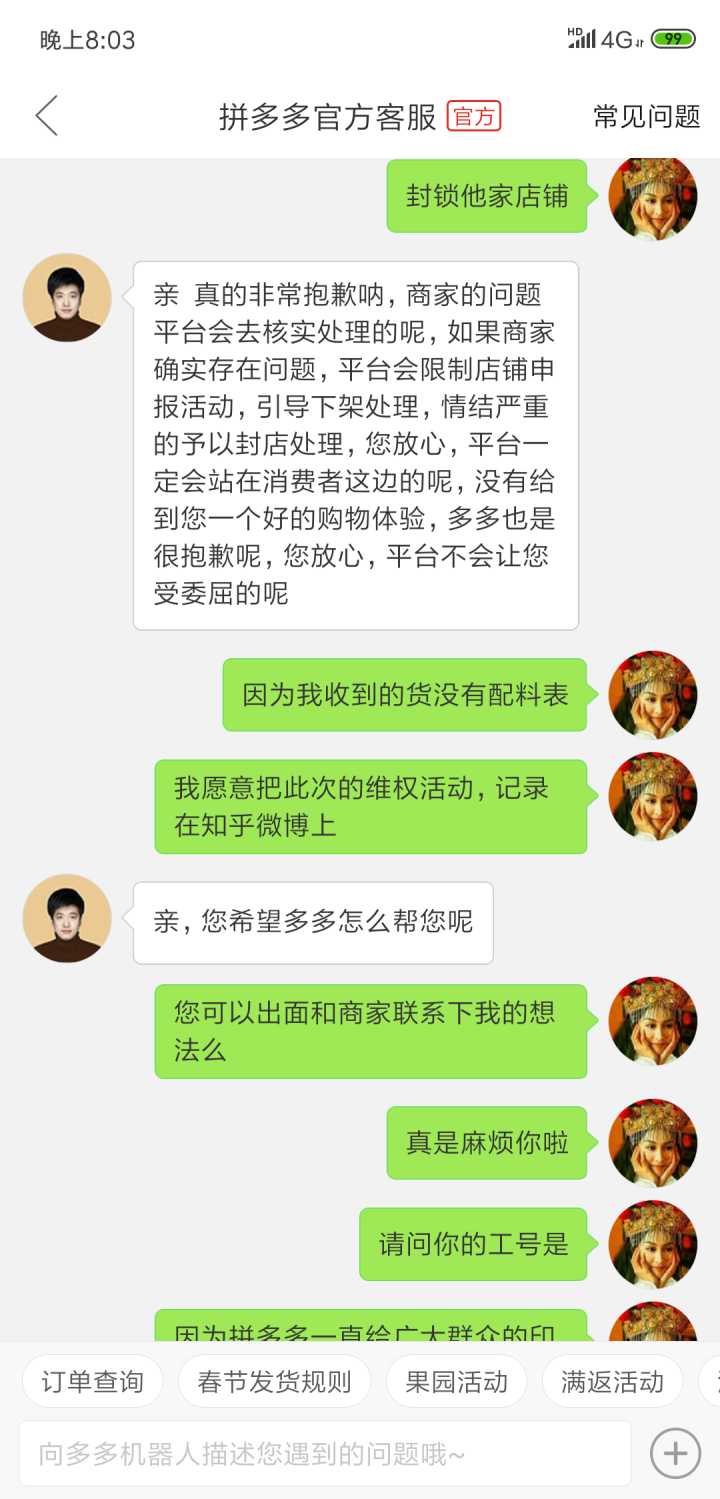Select the 春节发货规则 chip
The height and width of the screenshot is (1499, 720).
pos(274,1382)
